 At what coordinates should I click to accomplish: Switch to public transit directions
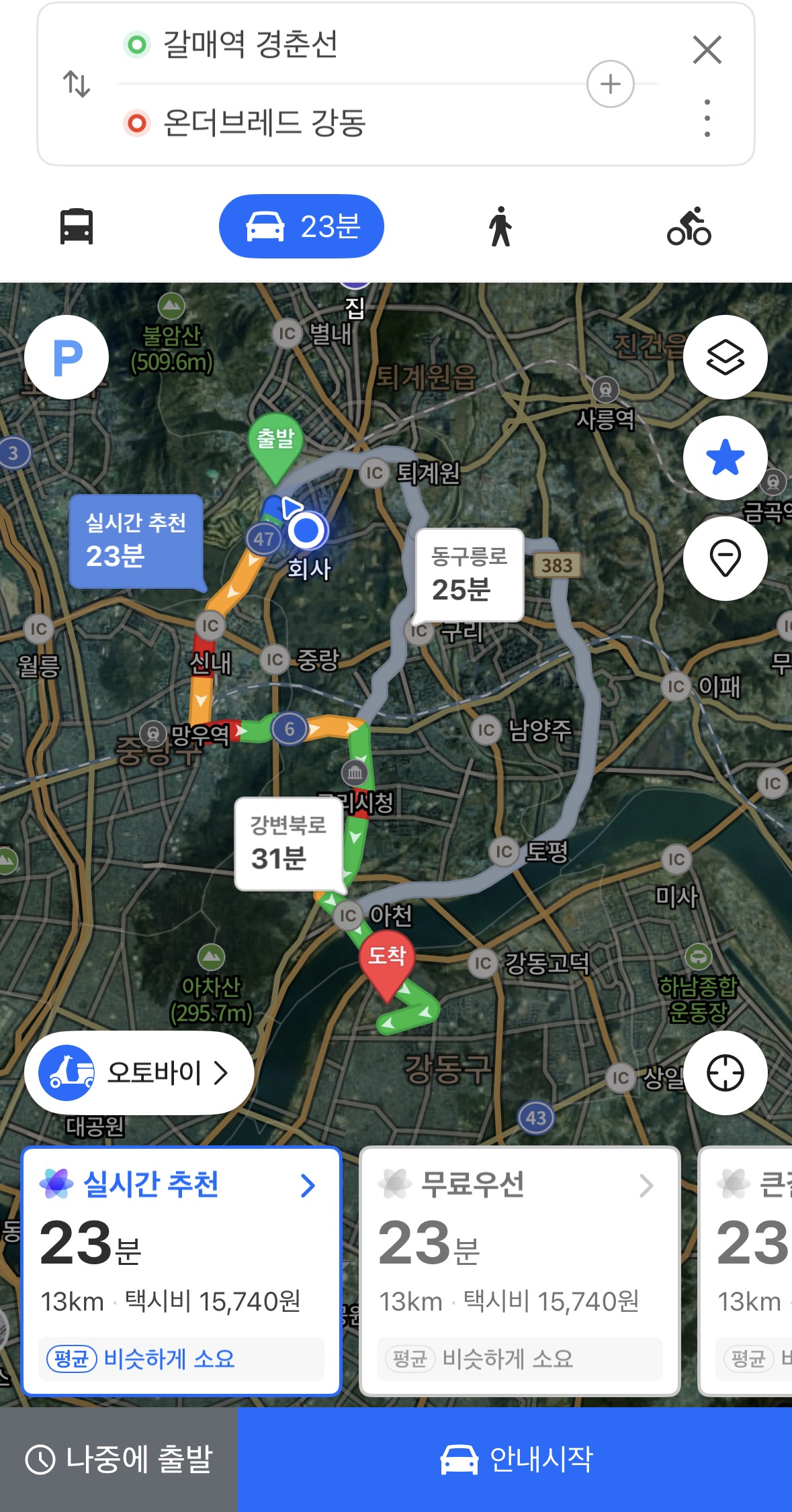(x=77, y=226)
